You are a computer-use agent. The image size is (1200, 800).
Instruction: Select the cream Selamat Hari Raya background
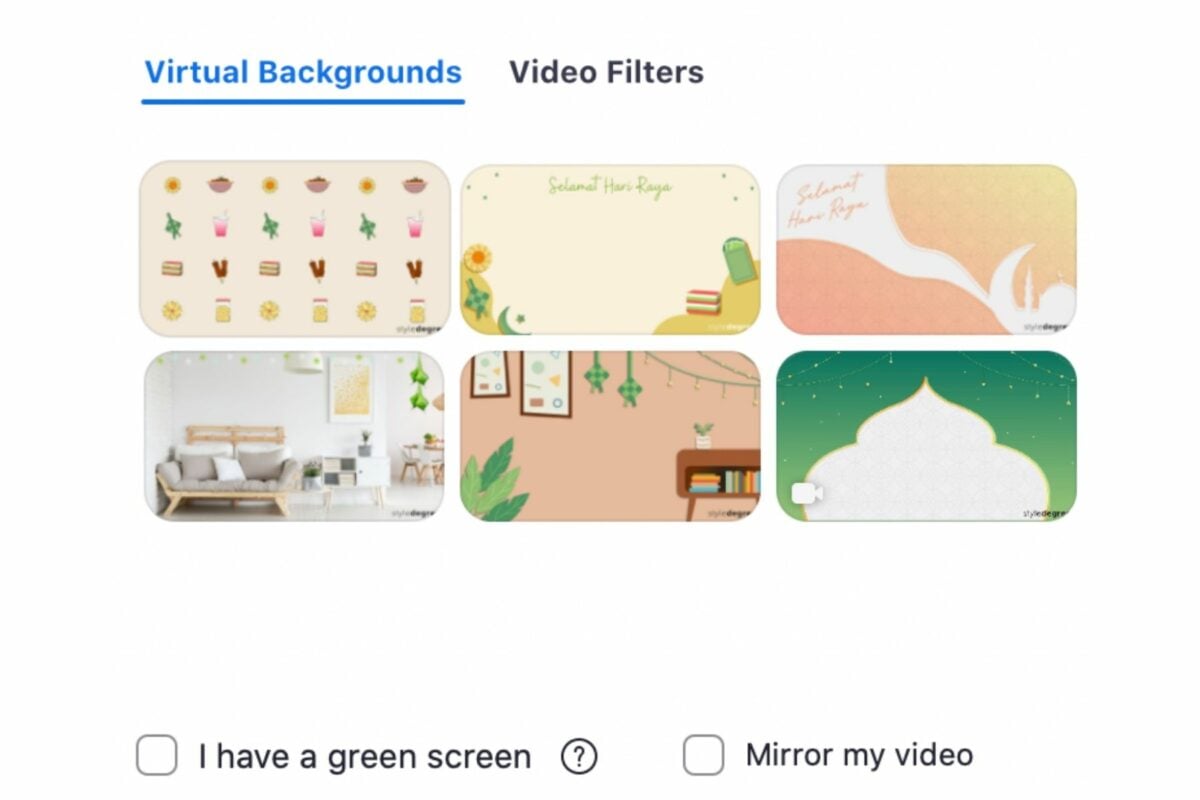click(610, 248)
